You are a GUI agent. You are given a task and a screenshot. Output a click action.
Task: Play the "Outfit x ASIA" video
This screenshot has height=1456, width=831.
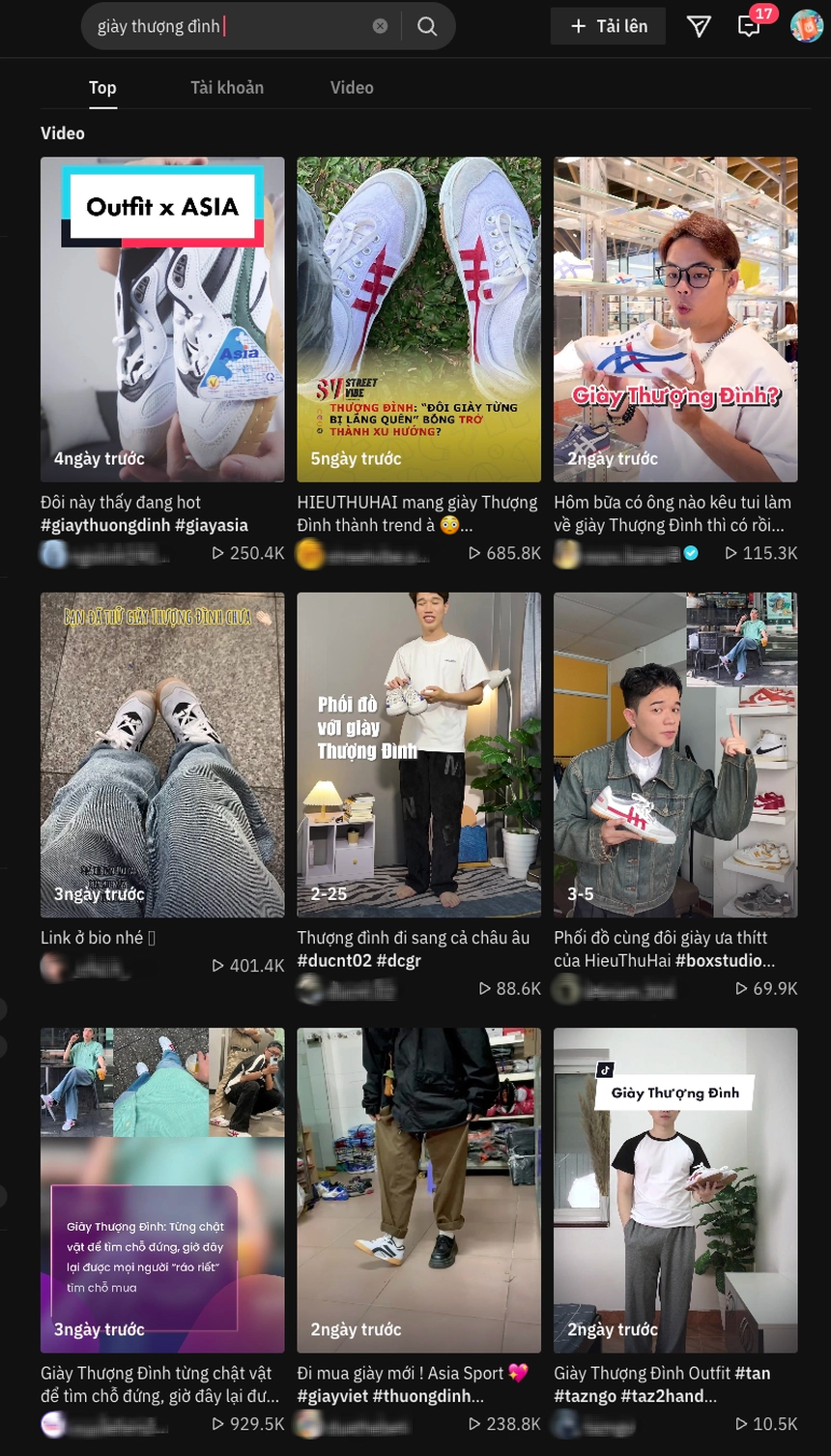click(162, 319)
